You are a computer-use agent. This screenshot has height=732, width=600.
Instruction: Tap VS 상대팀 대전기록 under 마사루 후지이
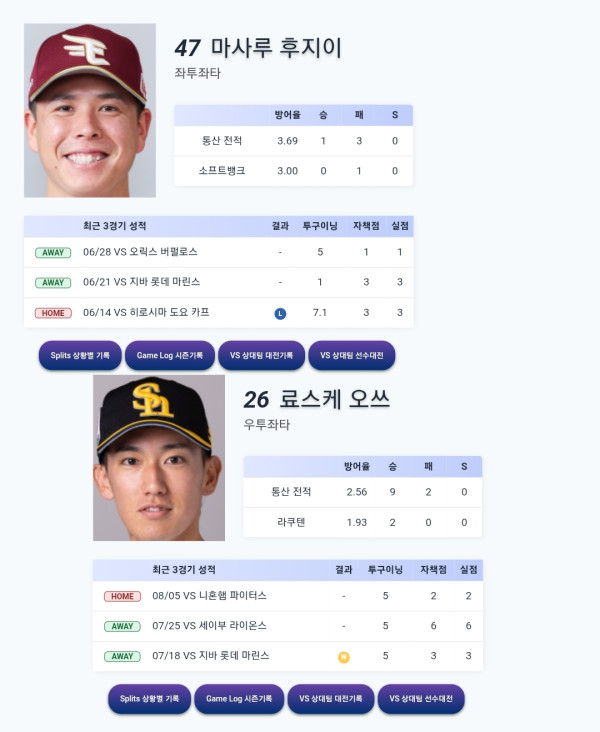click(261, 355)
